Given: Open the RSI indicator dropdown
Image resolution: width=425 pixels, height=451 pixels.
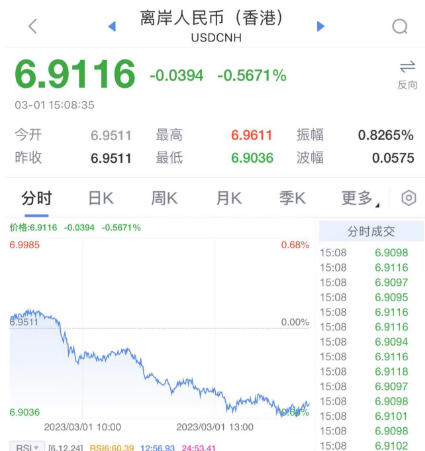Looking at the screenshot, I should coord(27,447).
